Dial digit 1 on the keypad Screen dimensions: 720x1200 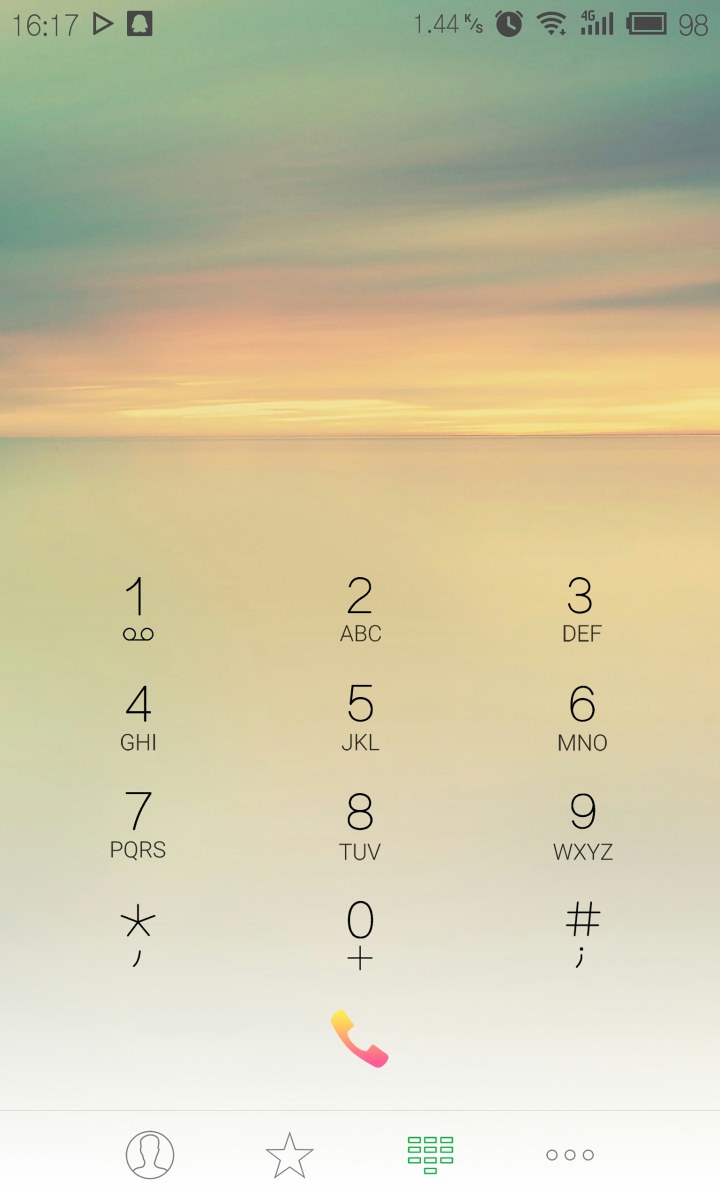point(138,608)
